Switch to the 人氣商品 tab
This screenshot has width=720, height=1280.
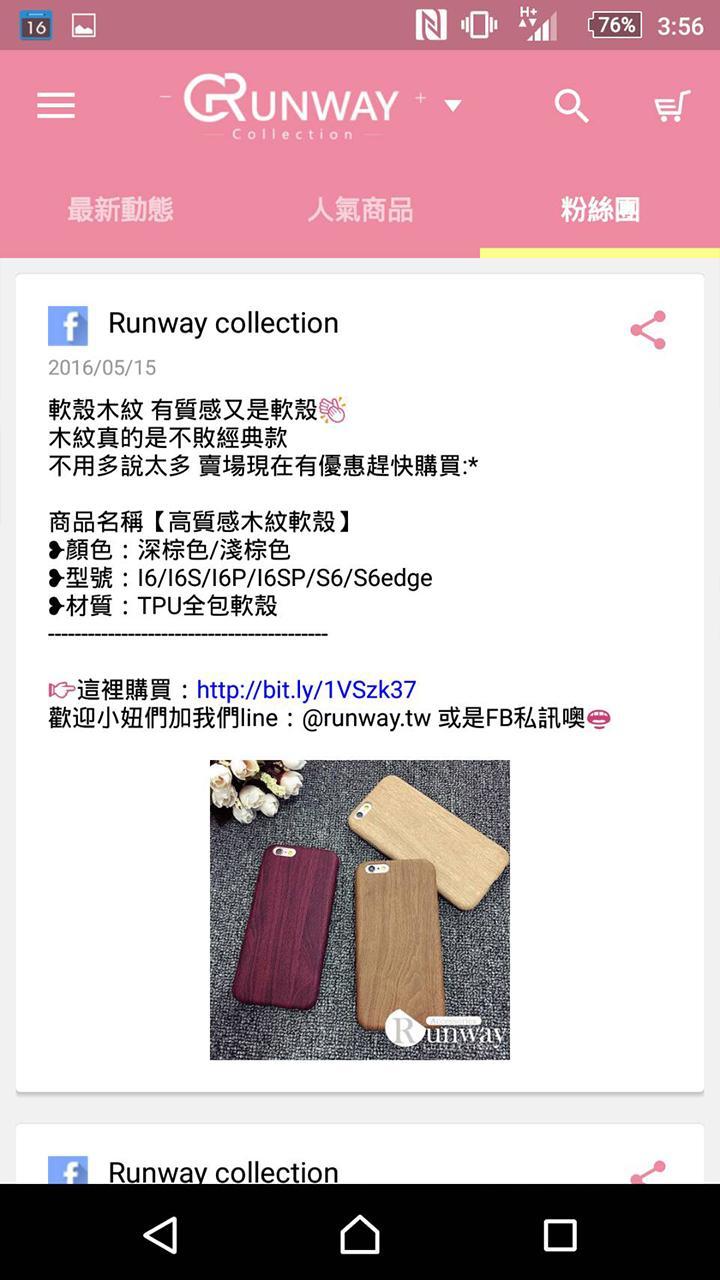click(x=362, y=210)
